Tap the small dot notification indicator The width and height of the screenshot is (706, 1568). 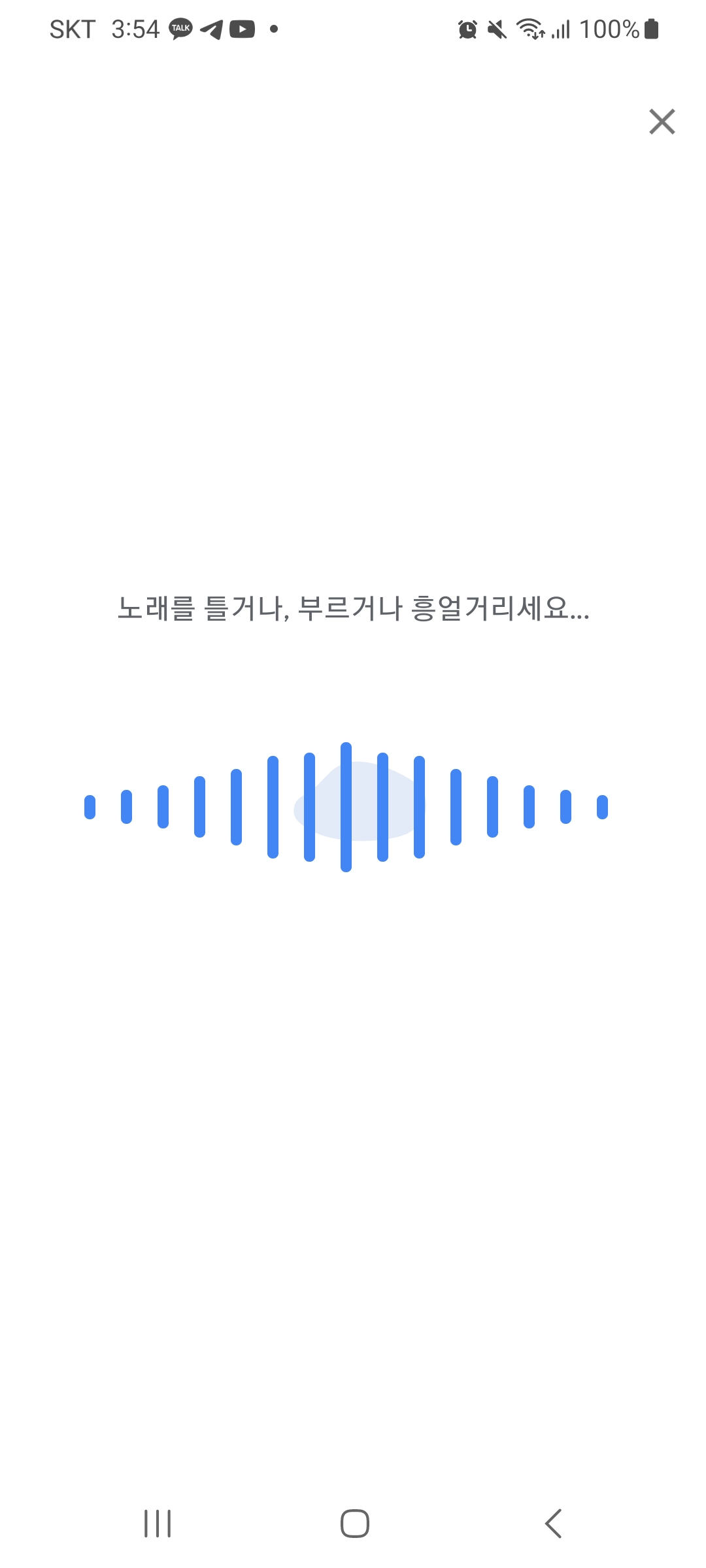pos(274,28)
